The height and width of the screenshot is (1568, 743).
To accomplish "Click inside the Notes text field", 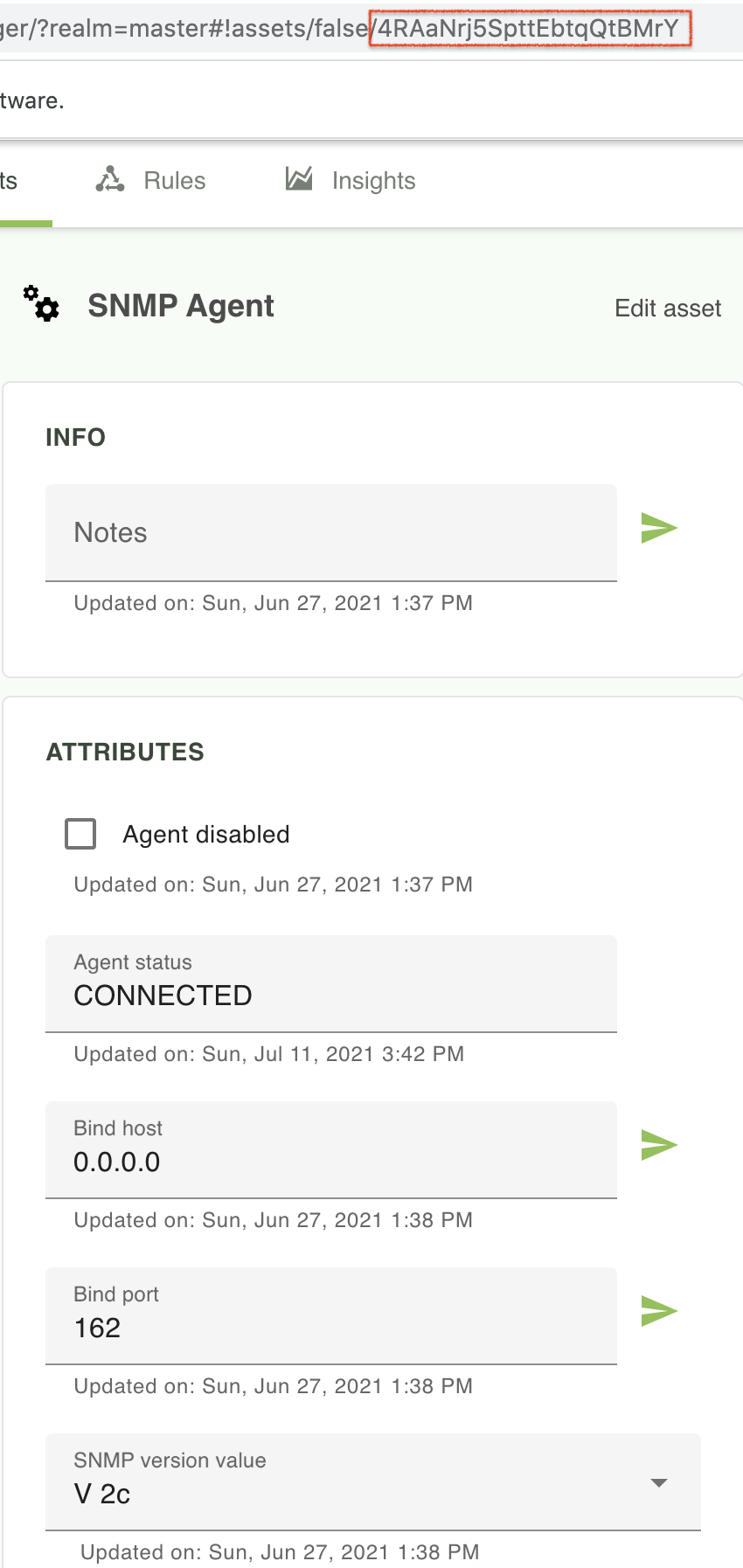I will pos(330,533).
